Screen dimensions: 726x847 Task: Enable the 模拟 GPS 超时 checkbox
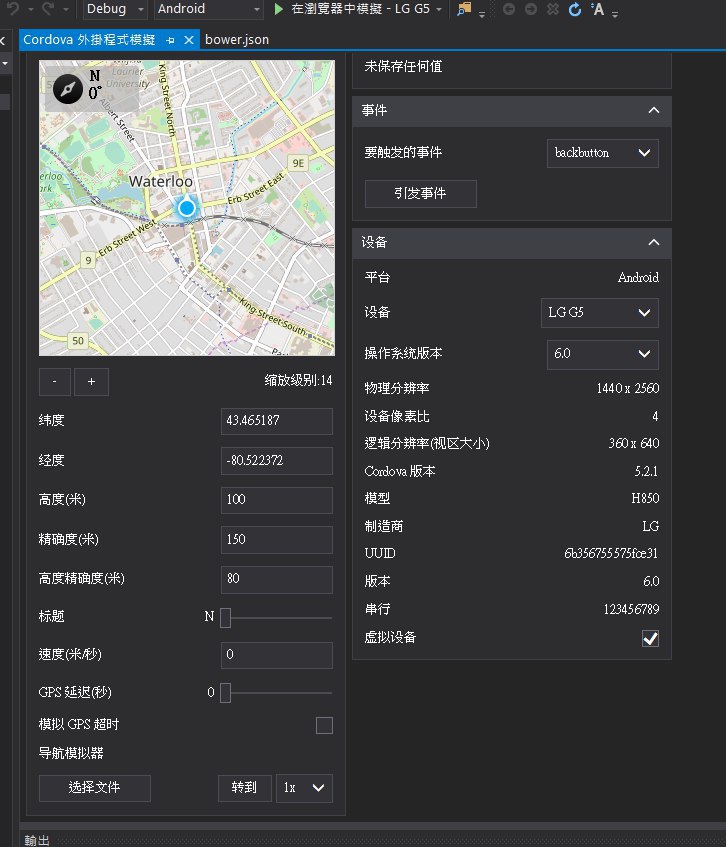click(x=324, y=725)
